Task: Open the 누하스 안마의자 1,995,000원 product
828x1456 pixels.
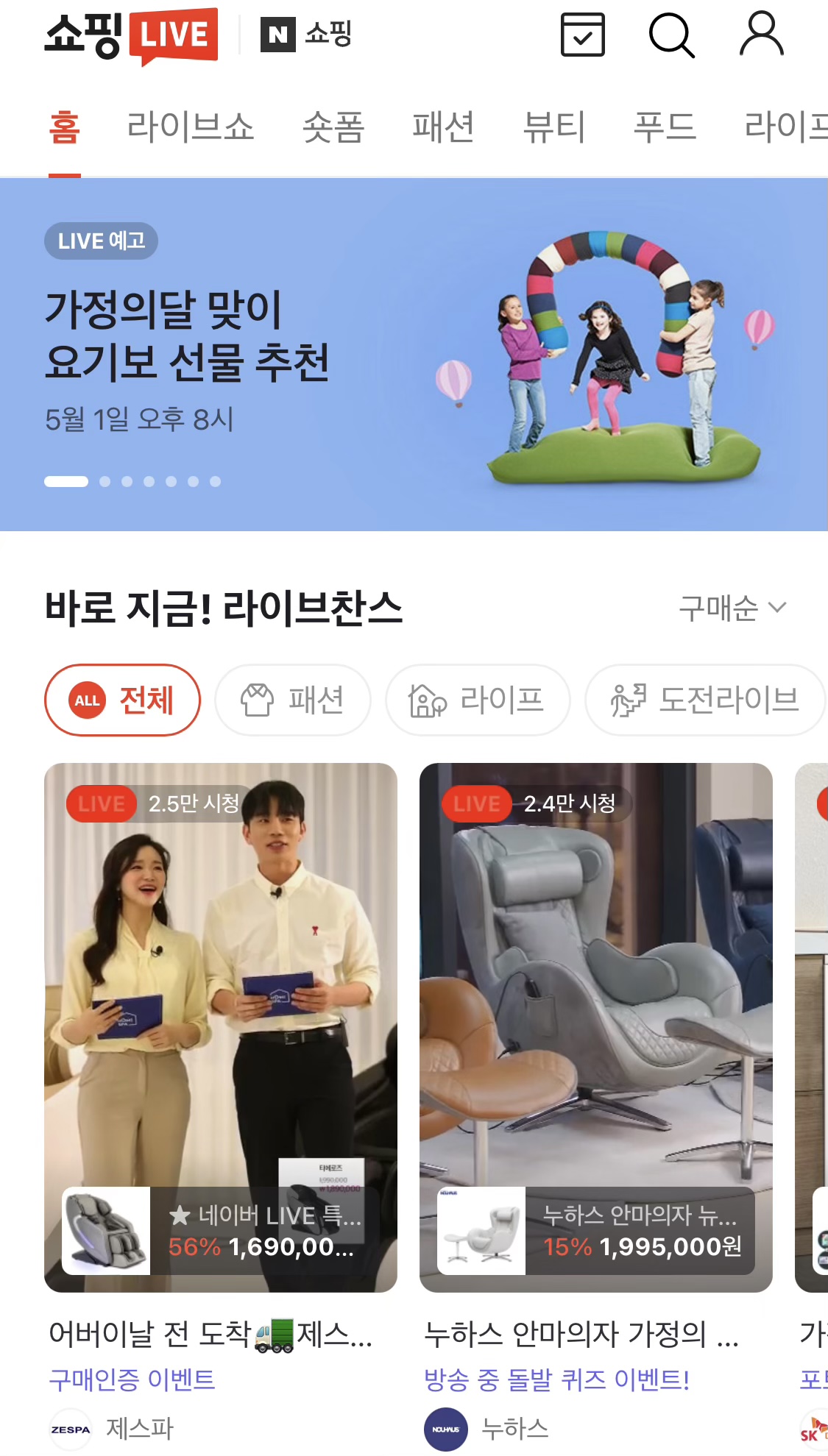Action: (595, 1231)
